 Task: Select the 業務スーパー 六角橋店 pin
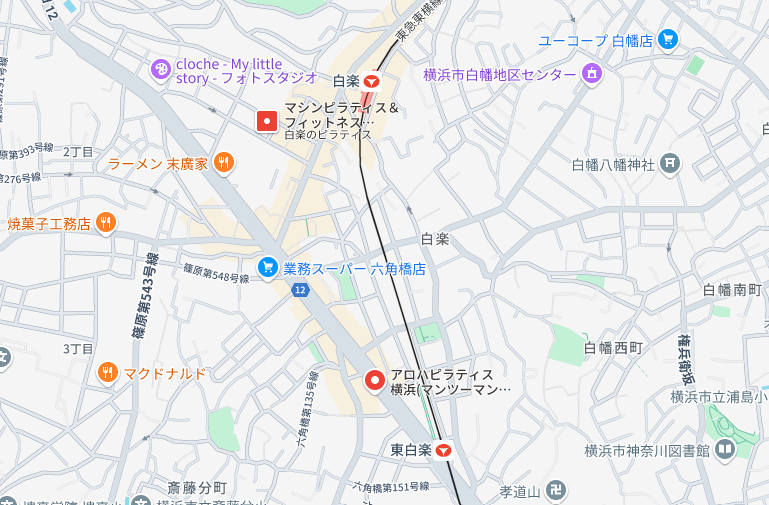(267, 267)
